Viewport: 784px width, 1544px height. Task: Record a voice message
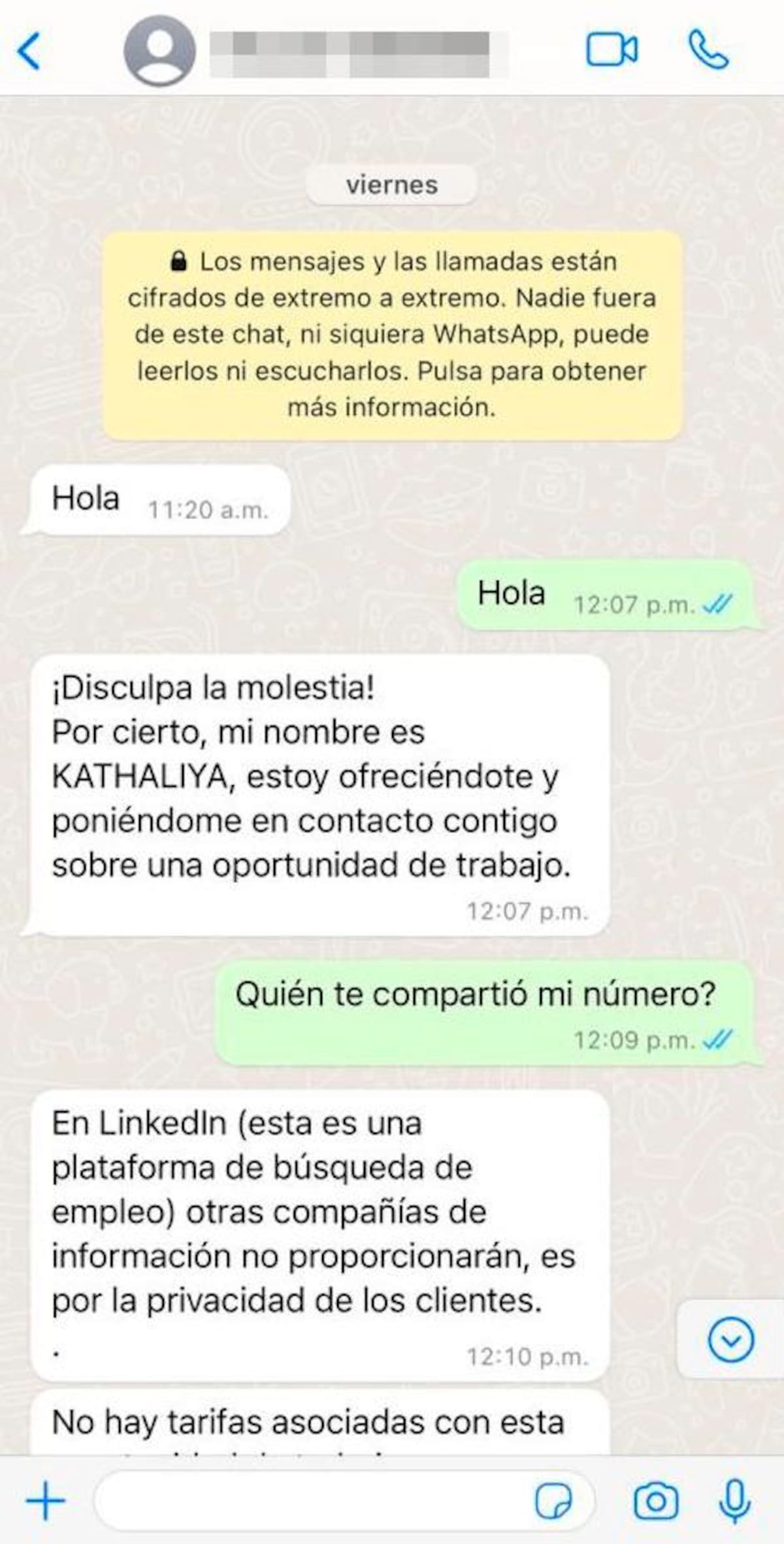734,1500
